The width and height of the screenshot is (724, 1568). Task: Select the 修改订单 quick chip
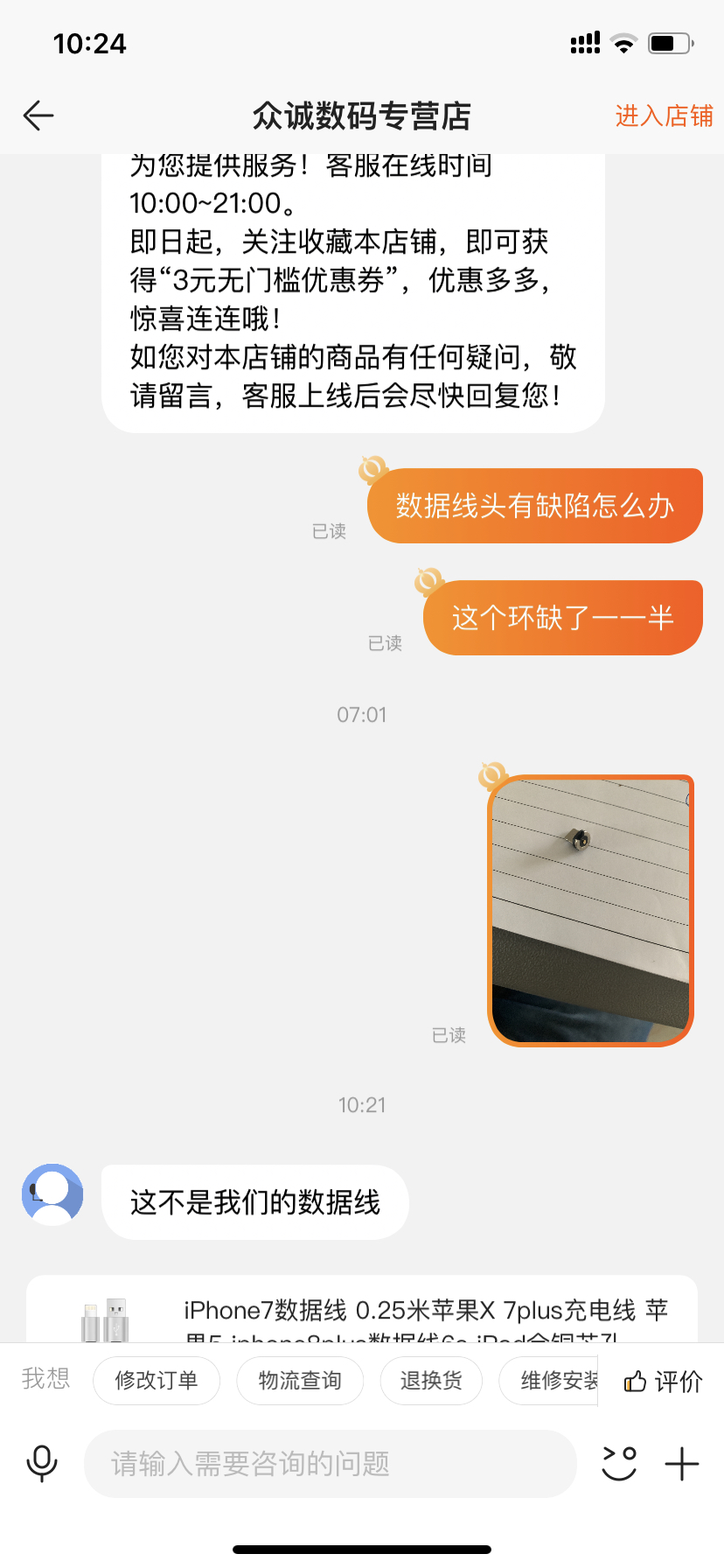(157, 1381)
